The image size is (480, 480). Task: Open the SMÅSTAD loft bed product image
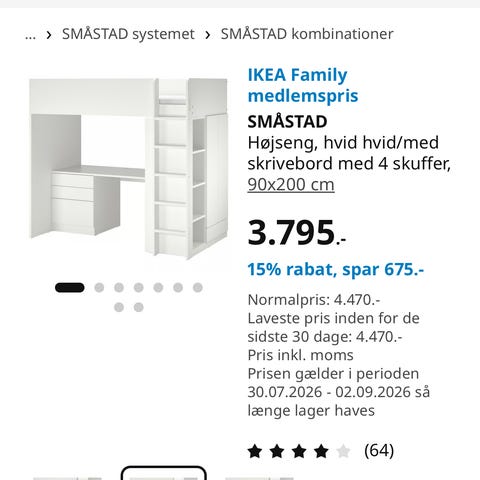(129, 169)
